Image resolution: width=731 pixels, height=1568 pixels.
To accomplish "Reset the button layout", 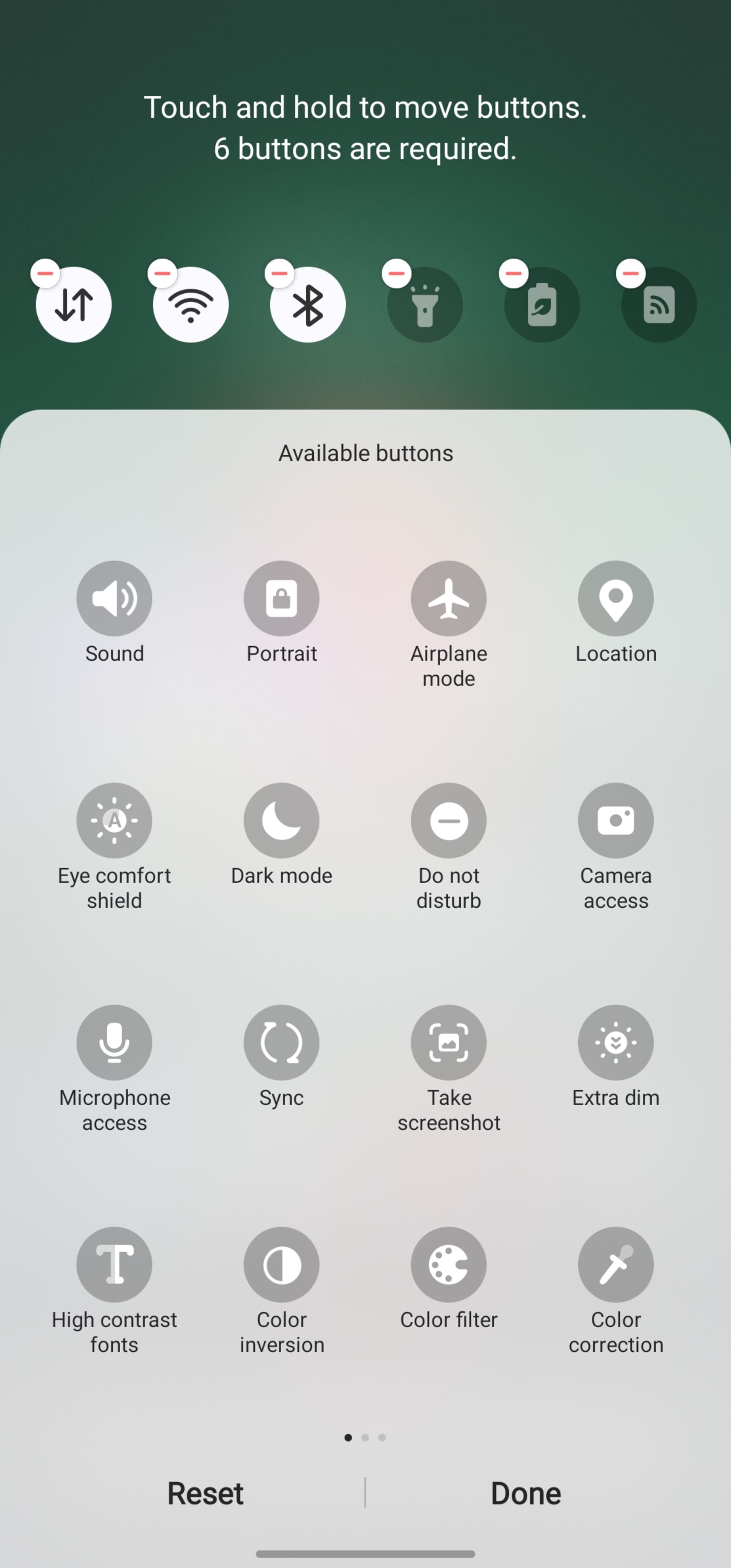I will (x=205, y=1493).
